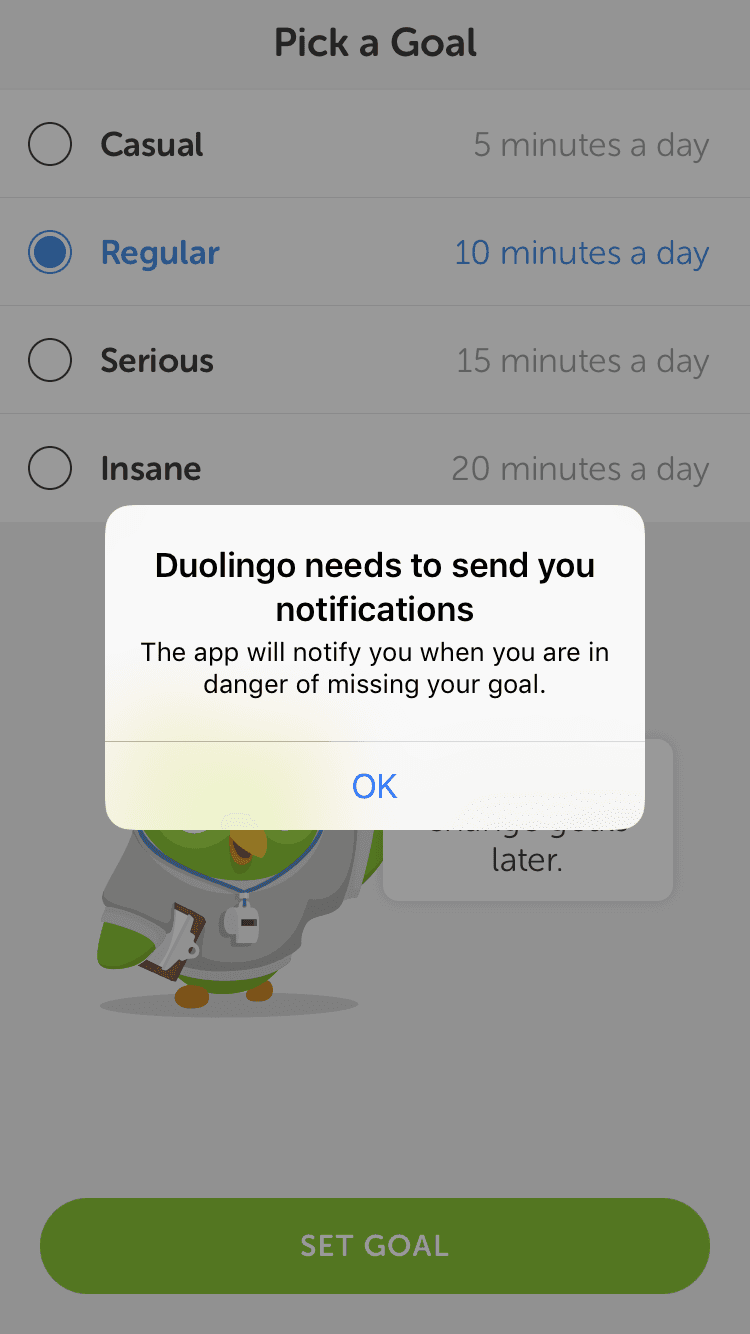Select the Insane 20 minutes goal

pos(50,468)
